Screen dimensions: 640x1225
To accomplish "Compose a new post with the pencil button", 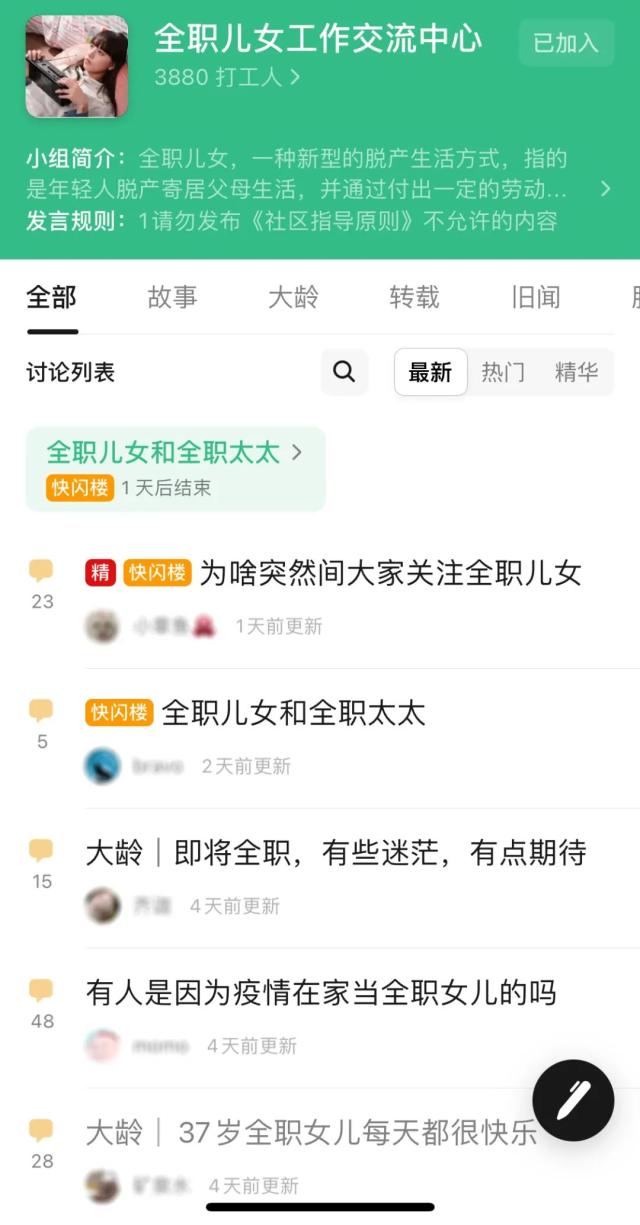I will [573, 1100].
